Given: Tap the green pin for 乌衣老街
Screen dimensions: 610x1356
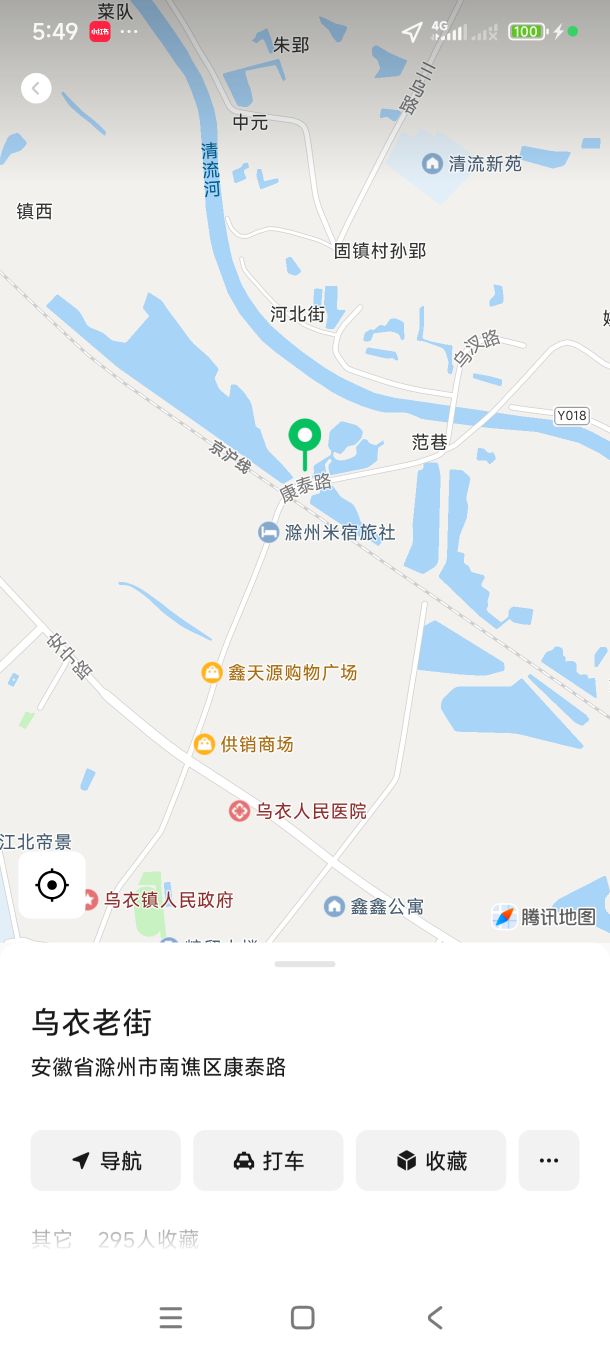Looking at the screenshot, I should pyautogui.click(x=305, y=439).
